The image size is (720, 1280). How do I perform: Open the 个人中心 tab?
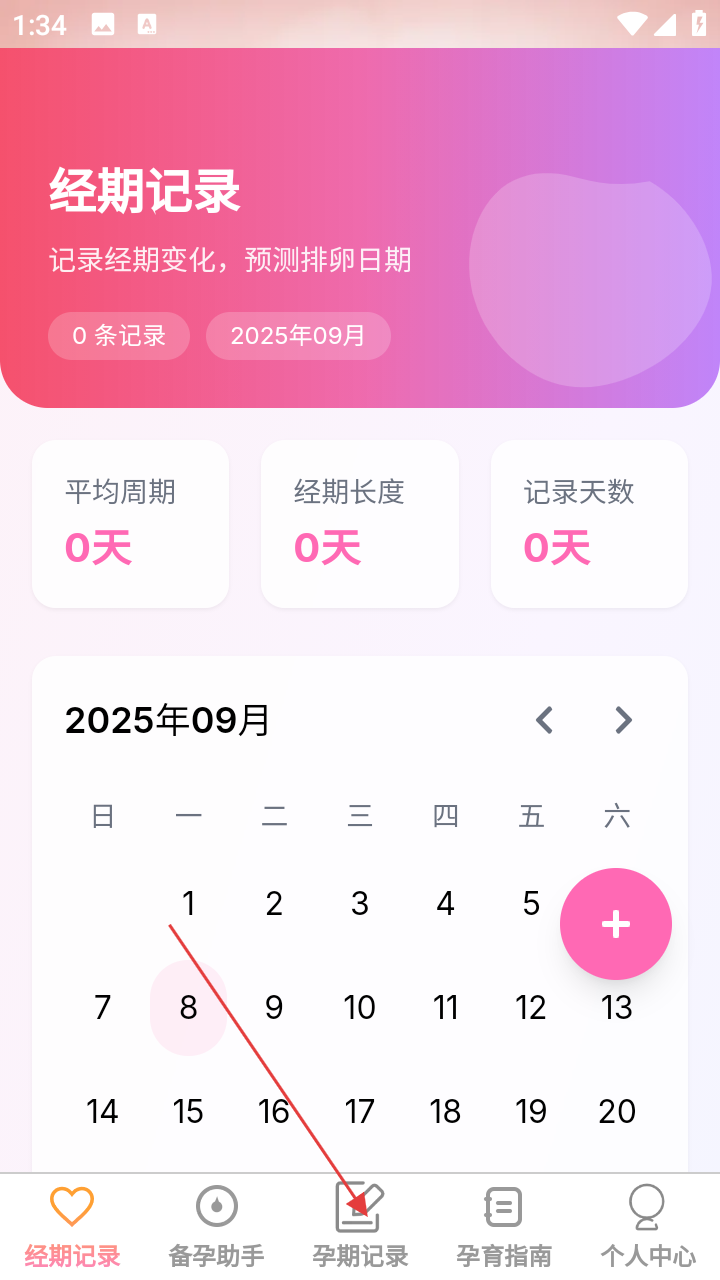(x=648, y=1227)
